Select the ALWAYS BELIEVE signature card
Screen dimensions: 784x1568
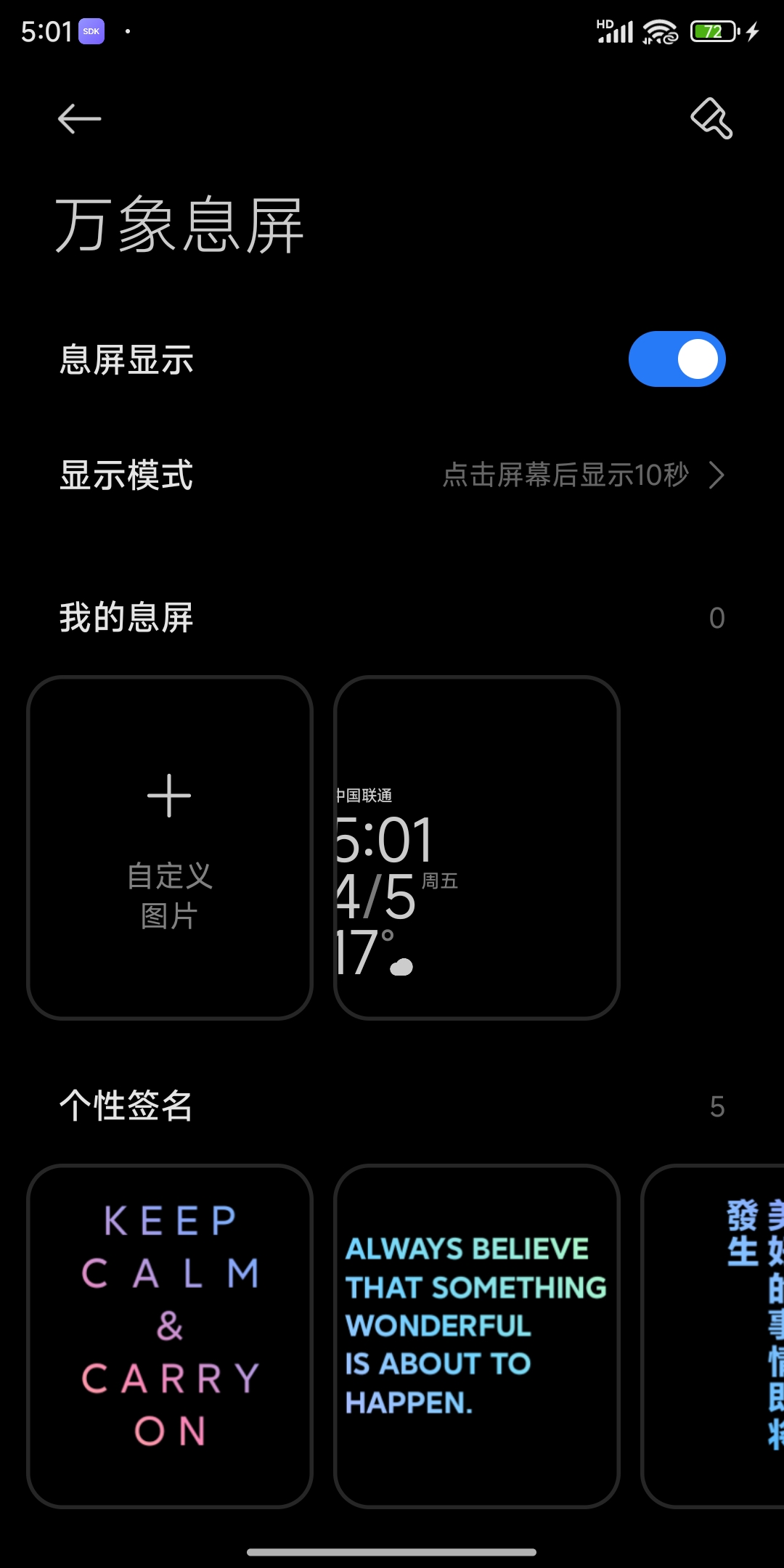pyautogui.click(x=477, y=1336)
